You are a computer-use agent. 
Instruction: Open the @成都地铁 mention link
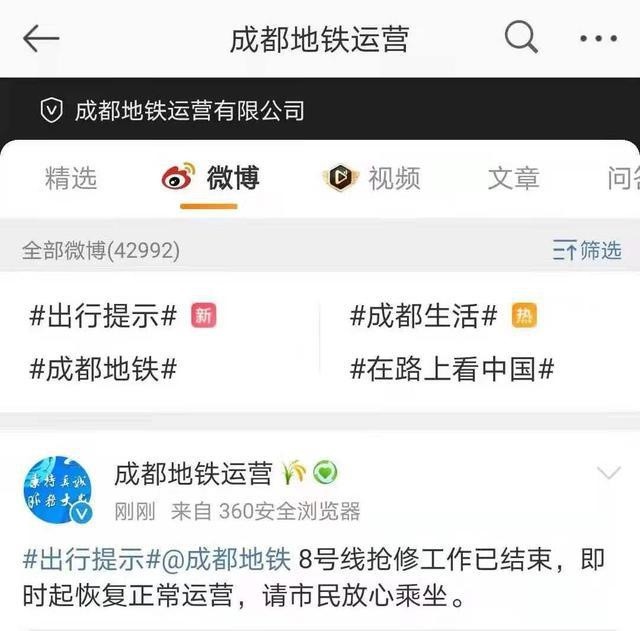227,560
